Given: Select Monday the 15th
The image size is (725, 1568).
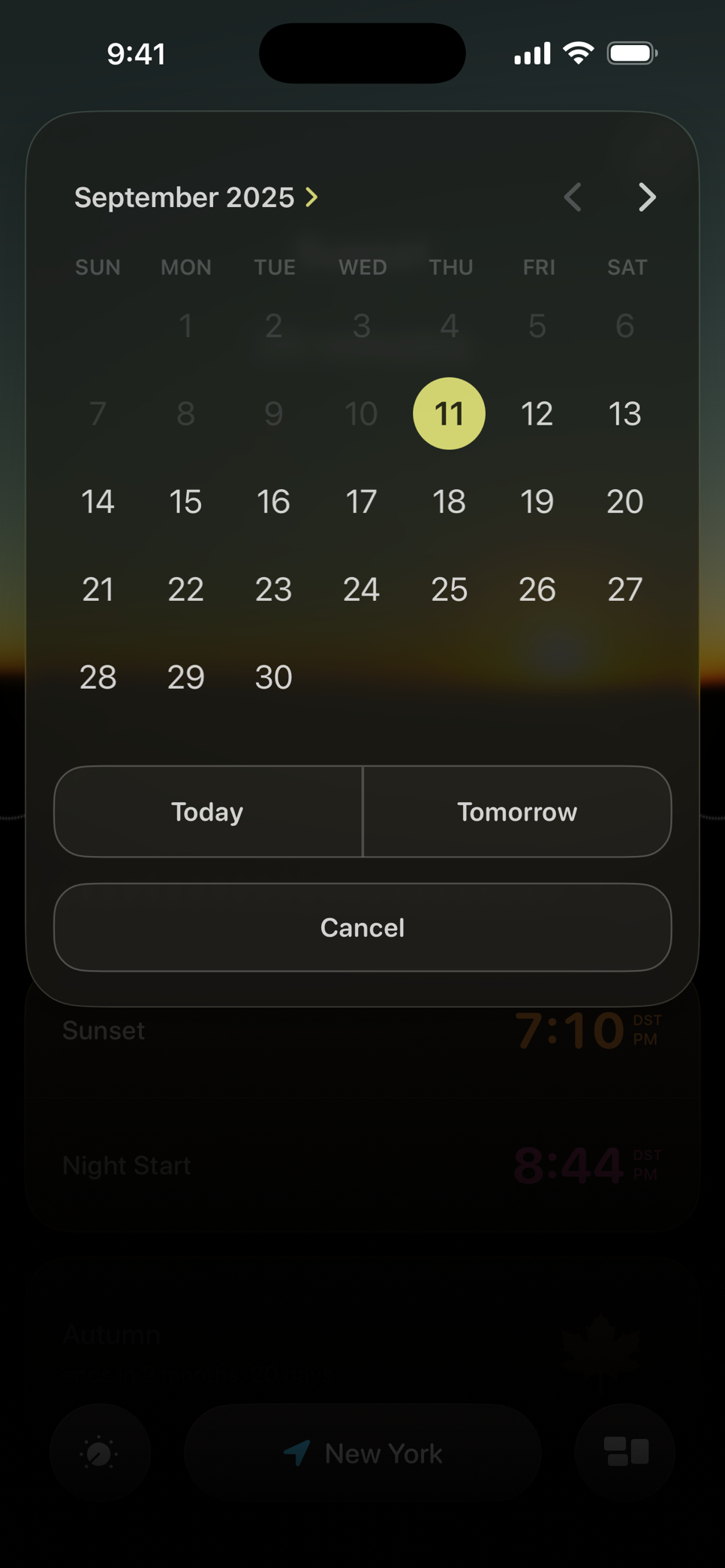Looking at the screenshot, I should 185,501.
